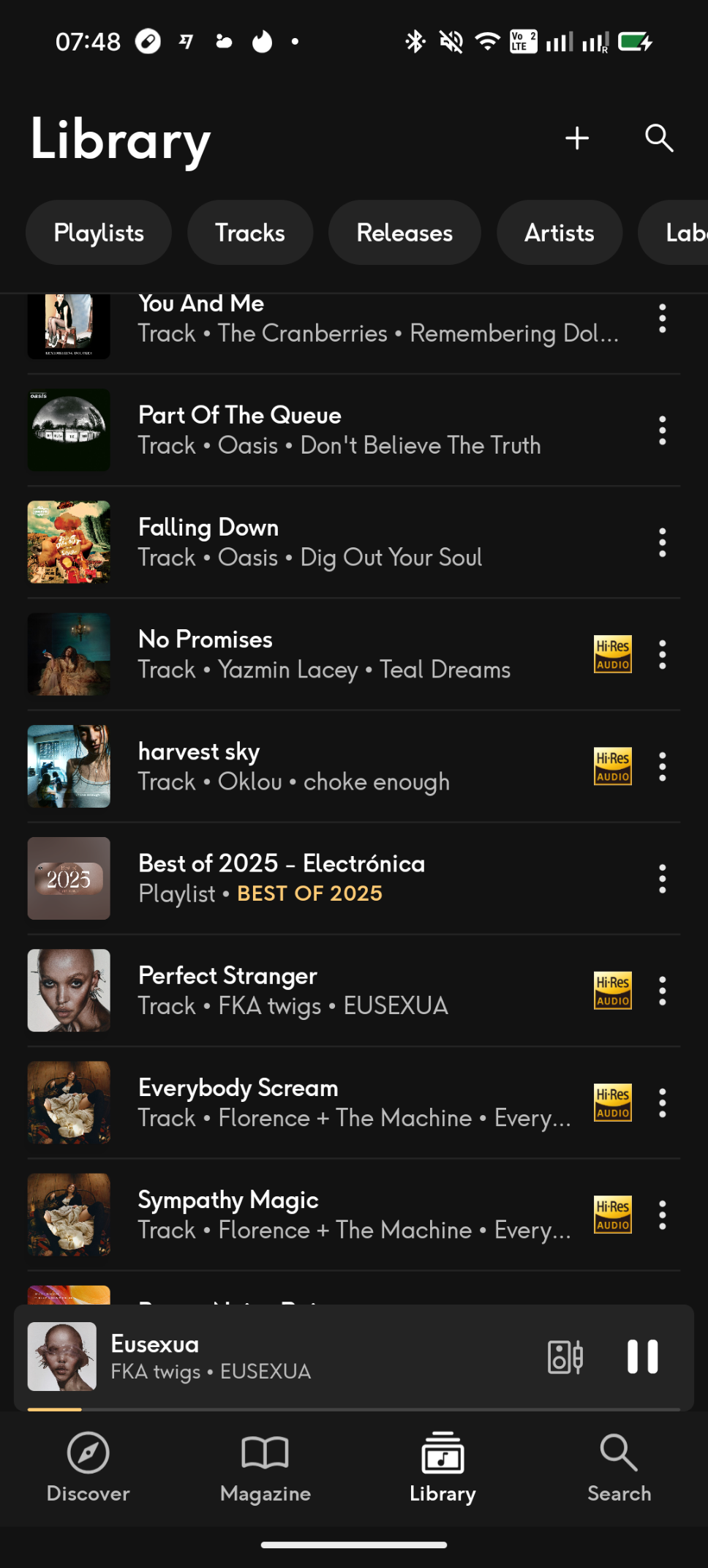Screen dimensions: 708x1568
Task: Open options for Sympathy Magic
Action: [662, 1215]
